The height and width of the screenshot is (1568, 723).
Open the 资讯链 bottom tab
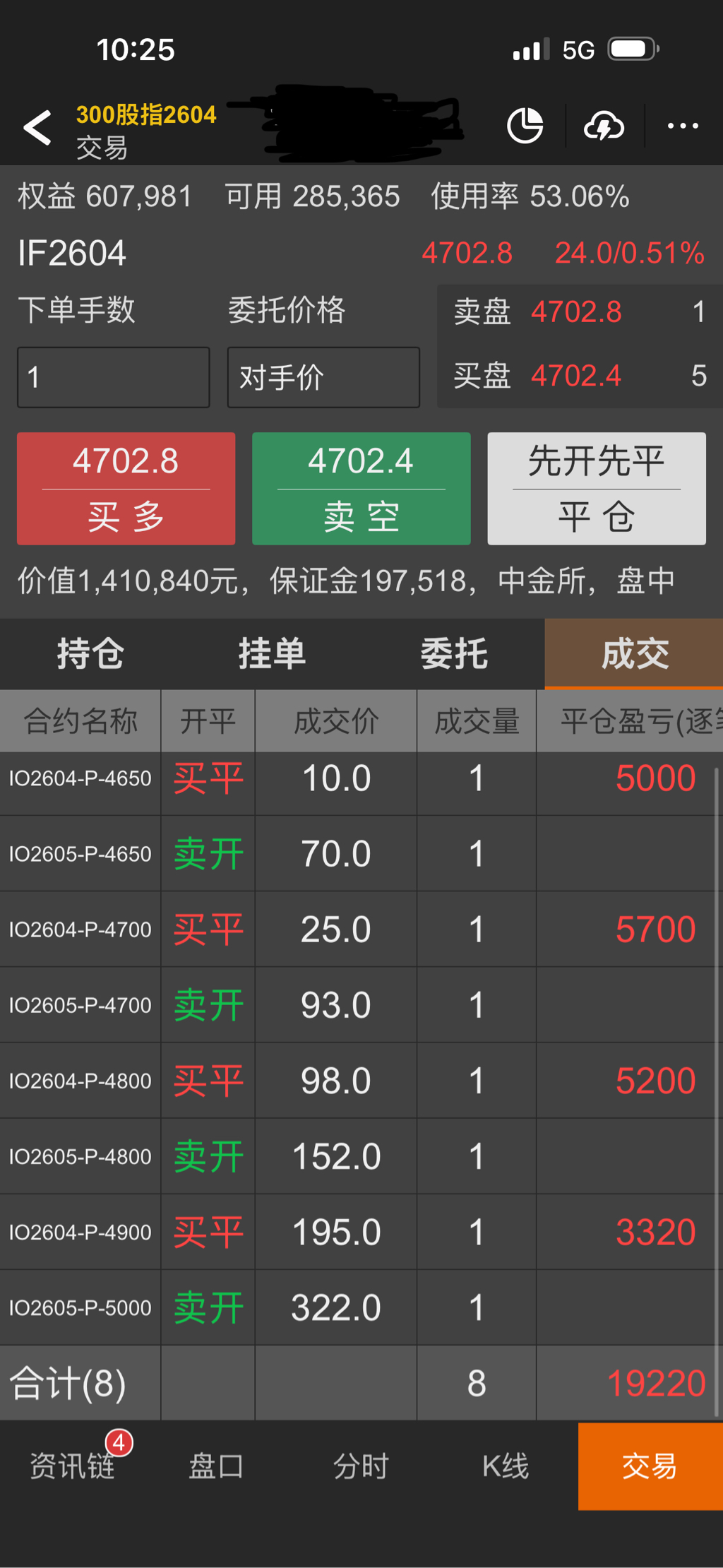click(72, 1466)
